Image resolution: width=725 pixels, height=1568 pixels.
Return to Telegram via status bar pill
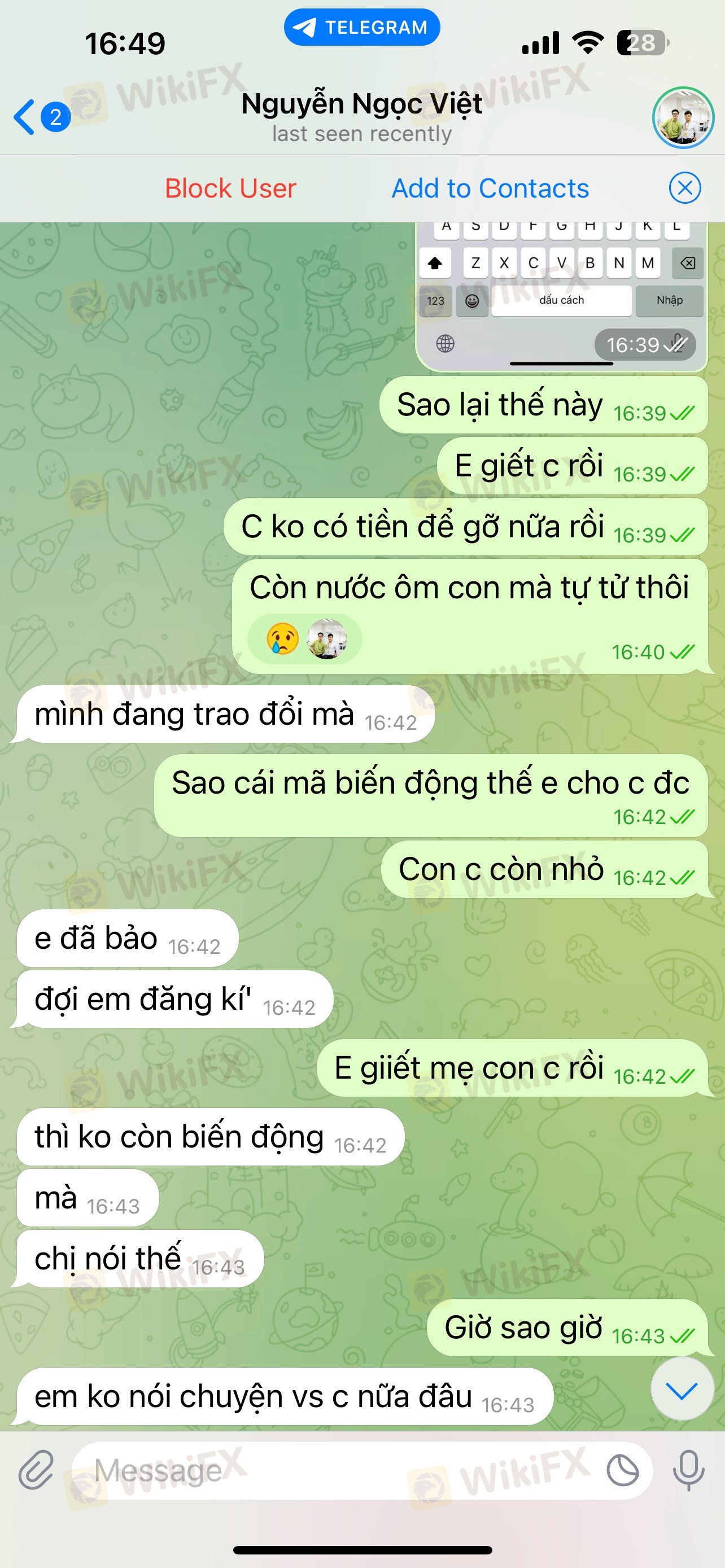[361, 28]
